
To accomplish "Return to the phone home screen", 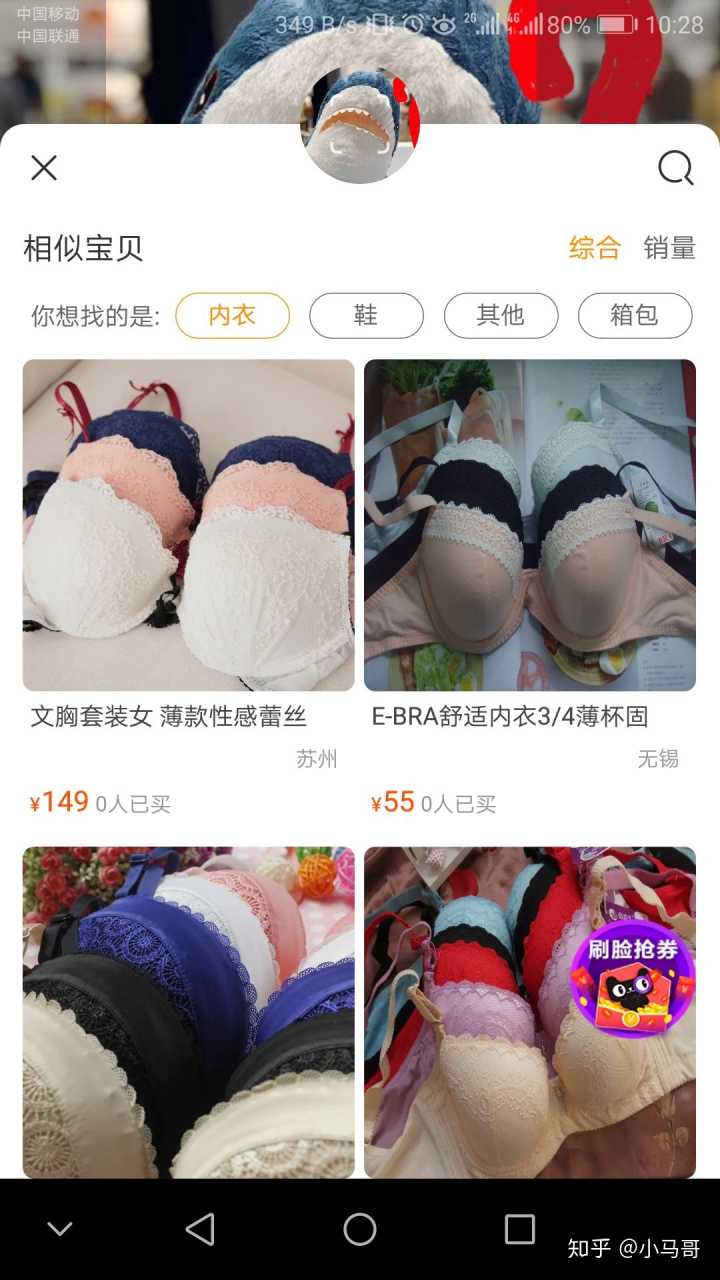I will click(360, 1229).
